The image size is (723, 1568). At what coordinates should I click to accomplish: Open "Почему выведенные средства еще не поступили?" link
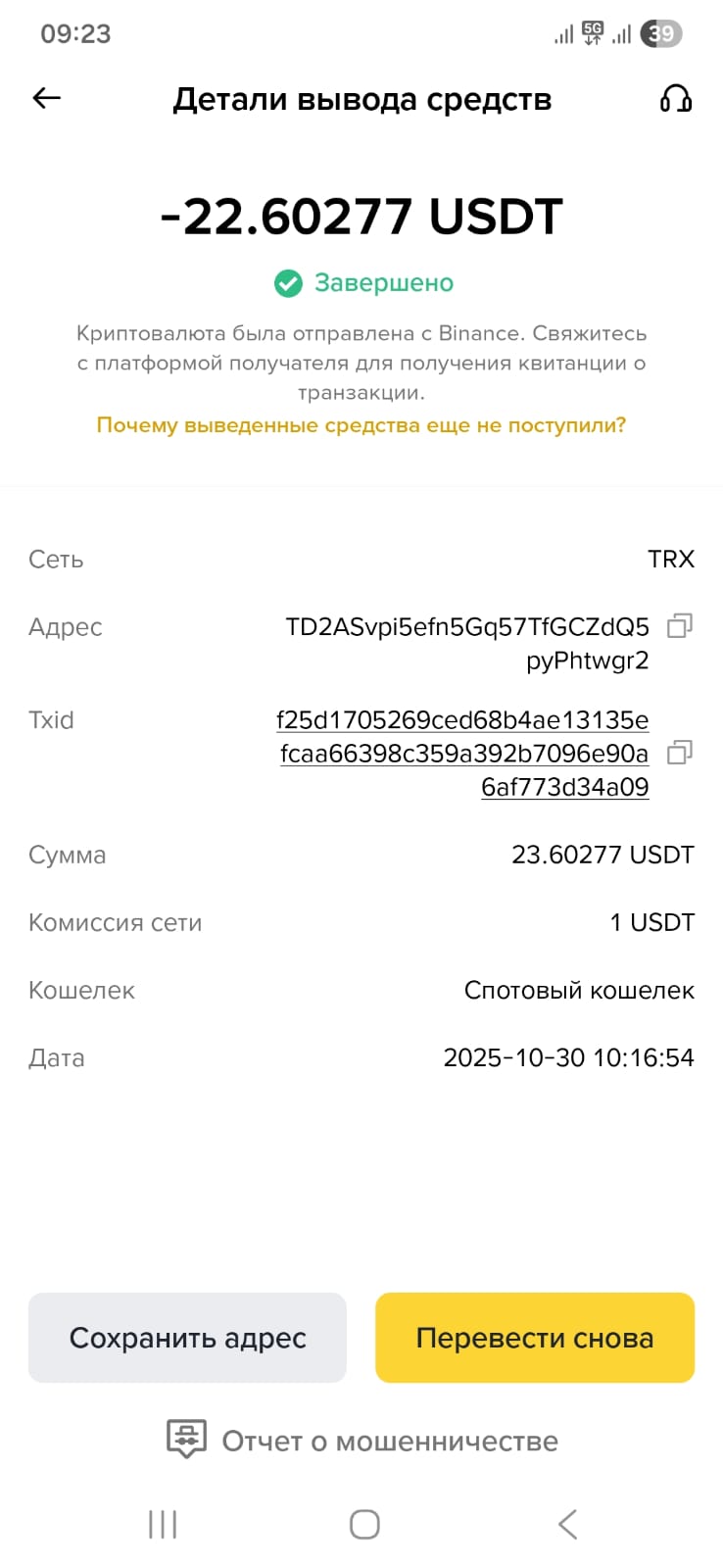[361, 425]
